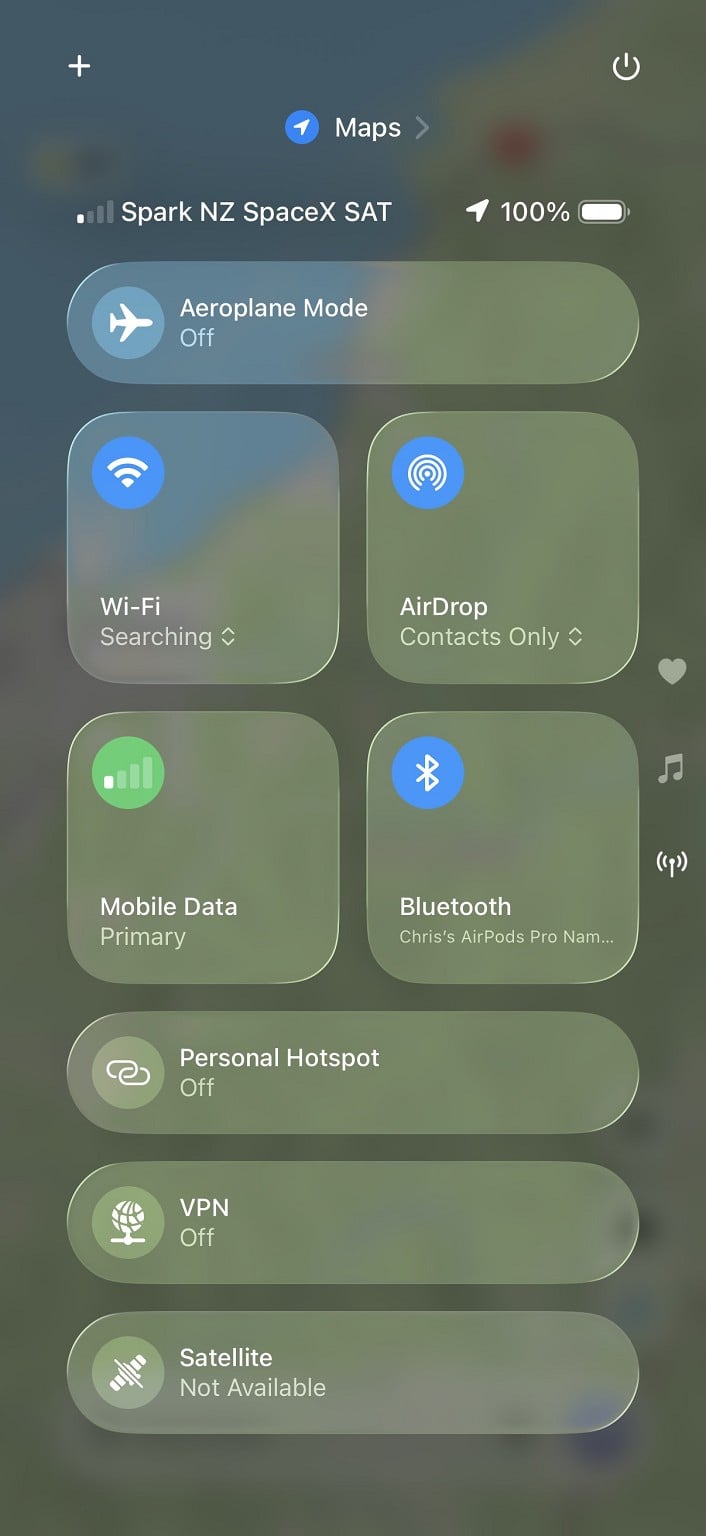Change AirDrop Contacts Only setting

click(x=490, y=637)
